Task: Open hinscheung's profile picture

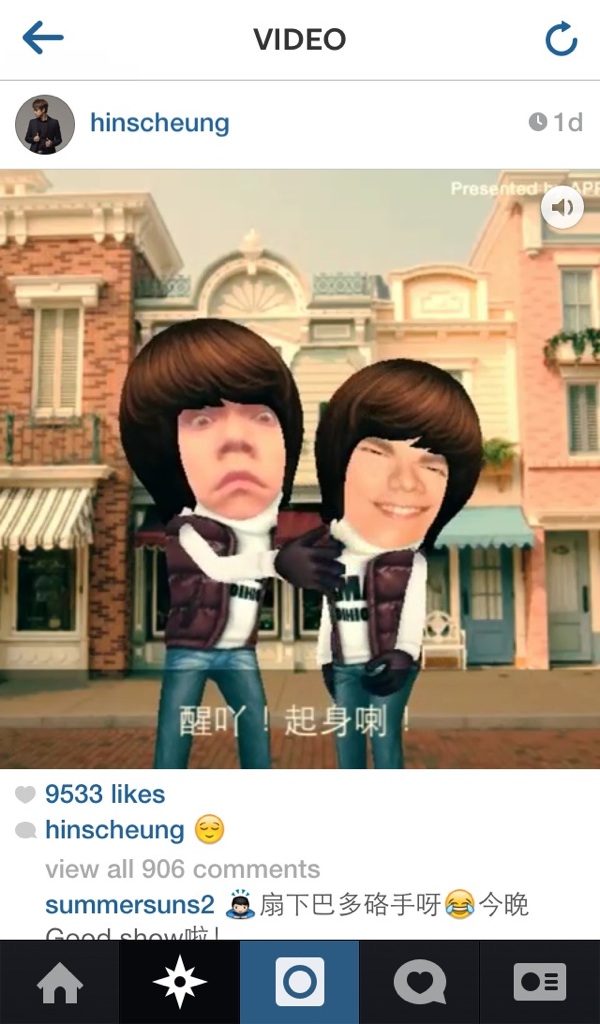Action: coord(45,124)
